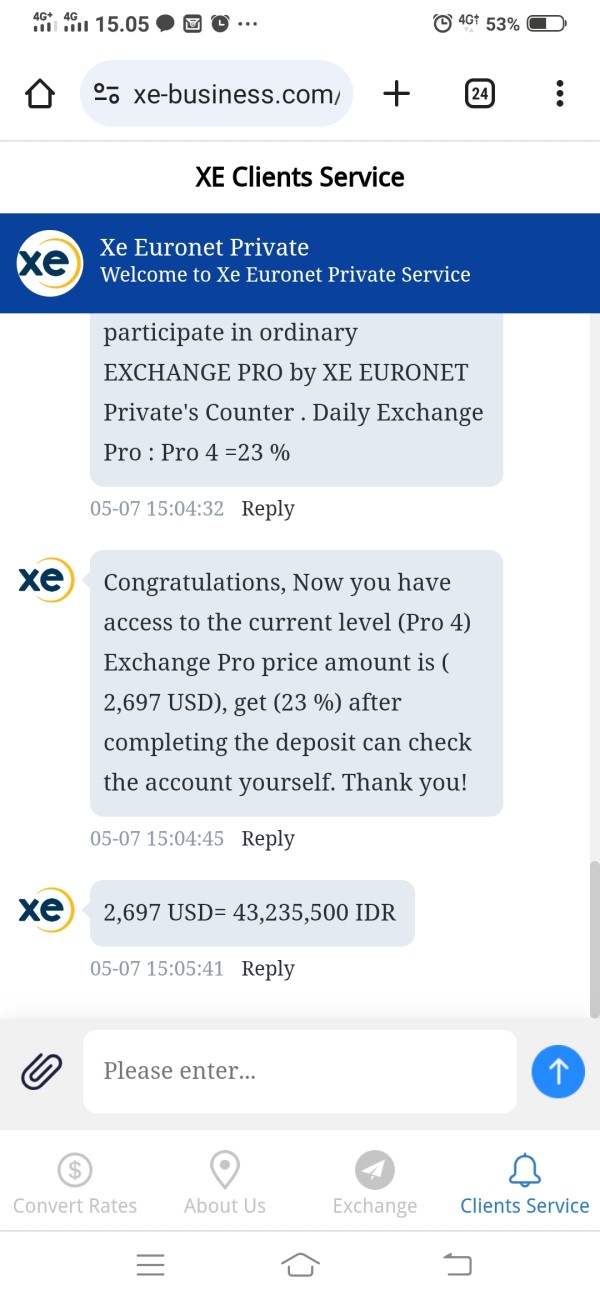Open the tab switcher showing 24 tabs
The height and width of the screenshot is (1300, 600).
click(x=480, y=94)
